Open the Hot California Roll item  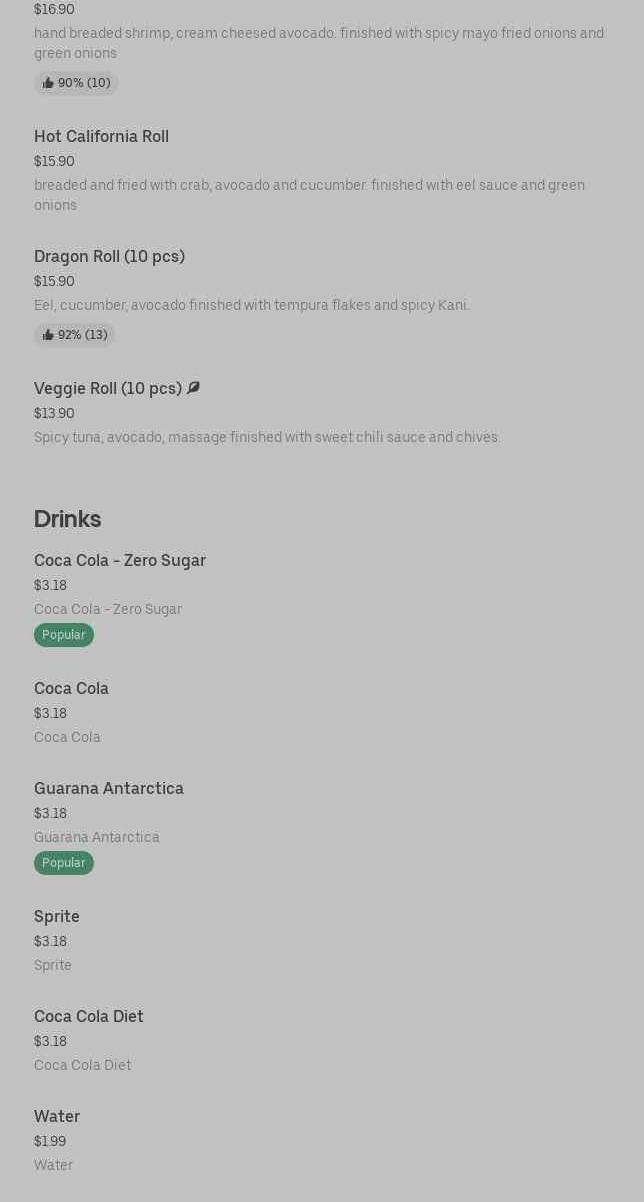tap(101, 136)
